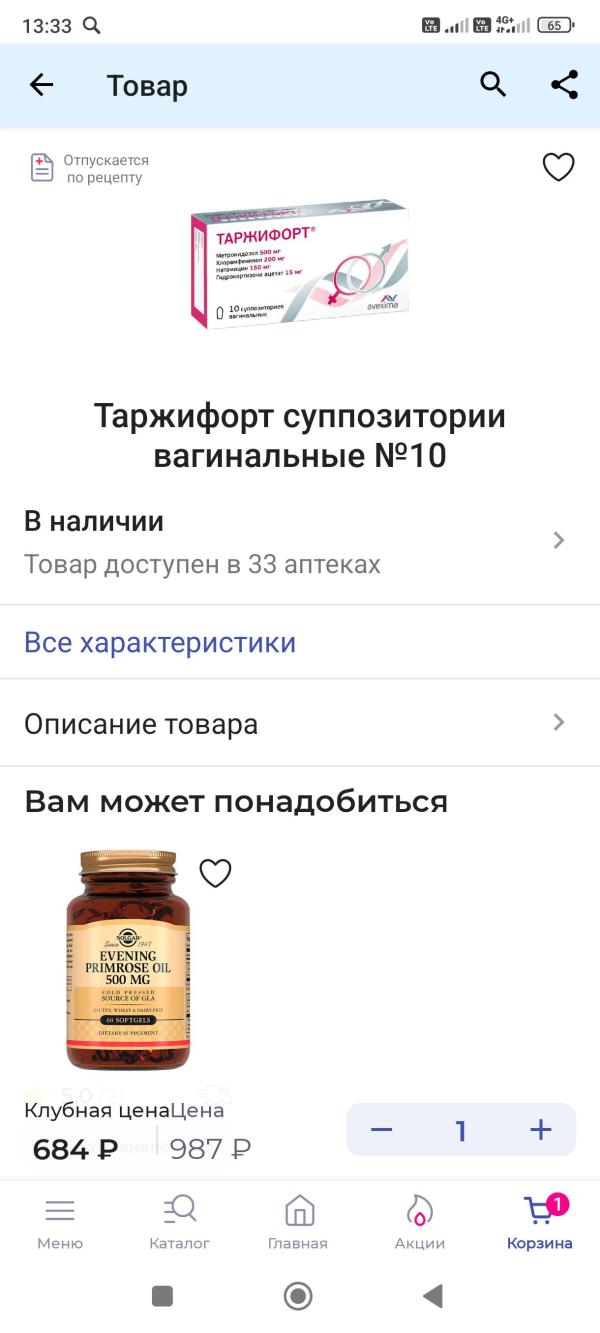Decrease quantity with the minus button
The image size is (600, 1333).
381,1130
